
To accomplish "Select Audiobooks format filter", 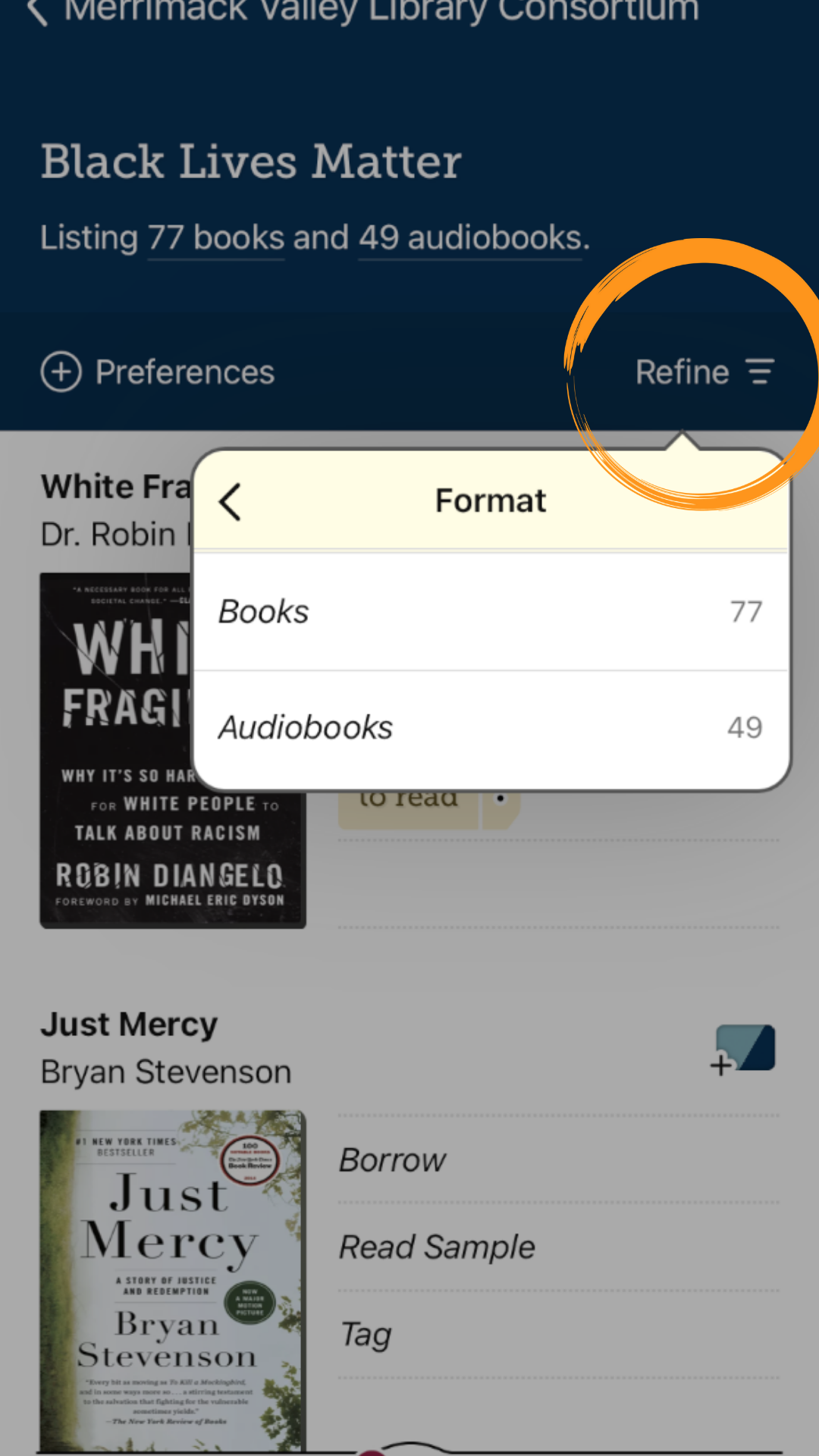I will click(x=490, y=728).
